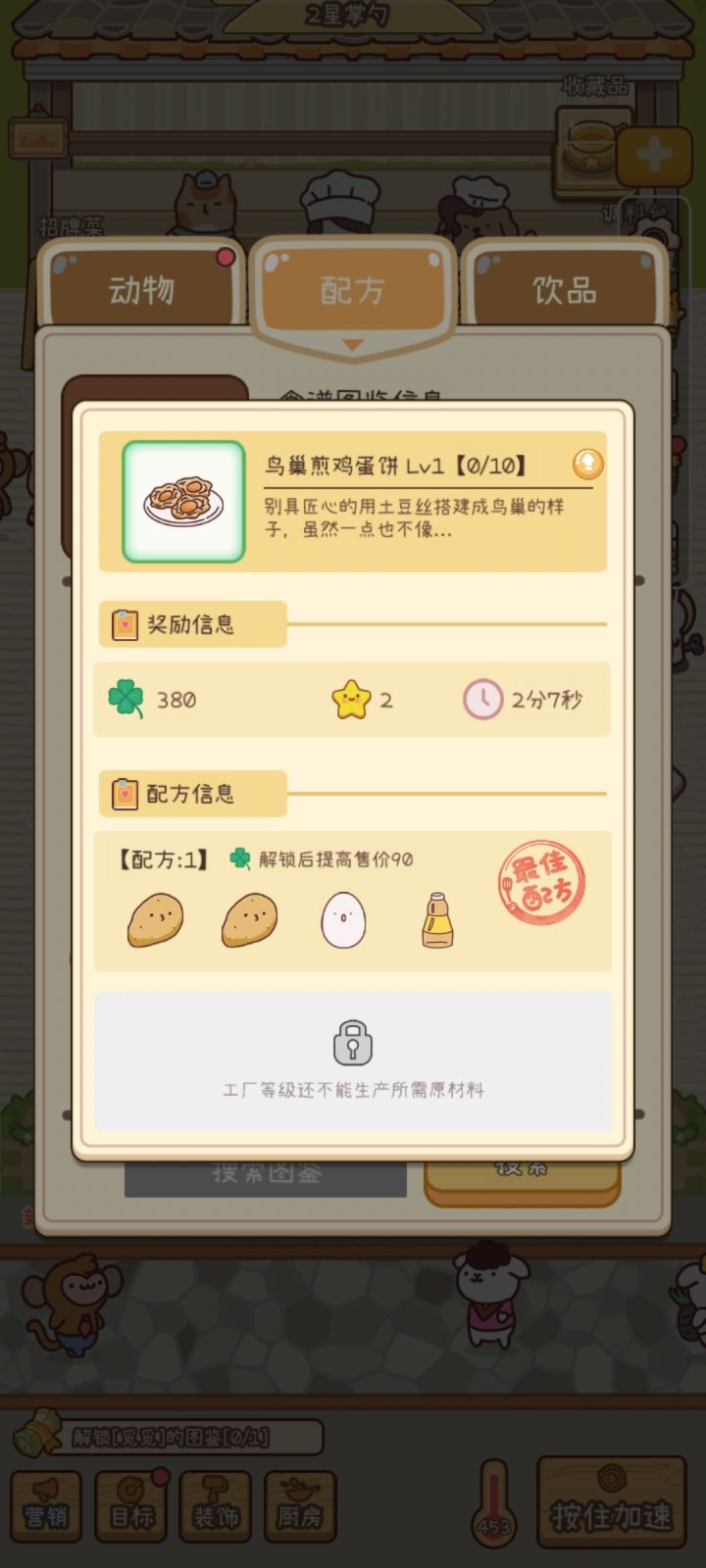Select the first potato ingredient icon
Screen dimensions: 706x1568
pos(155,919)
